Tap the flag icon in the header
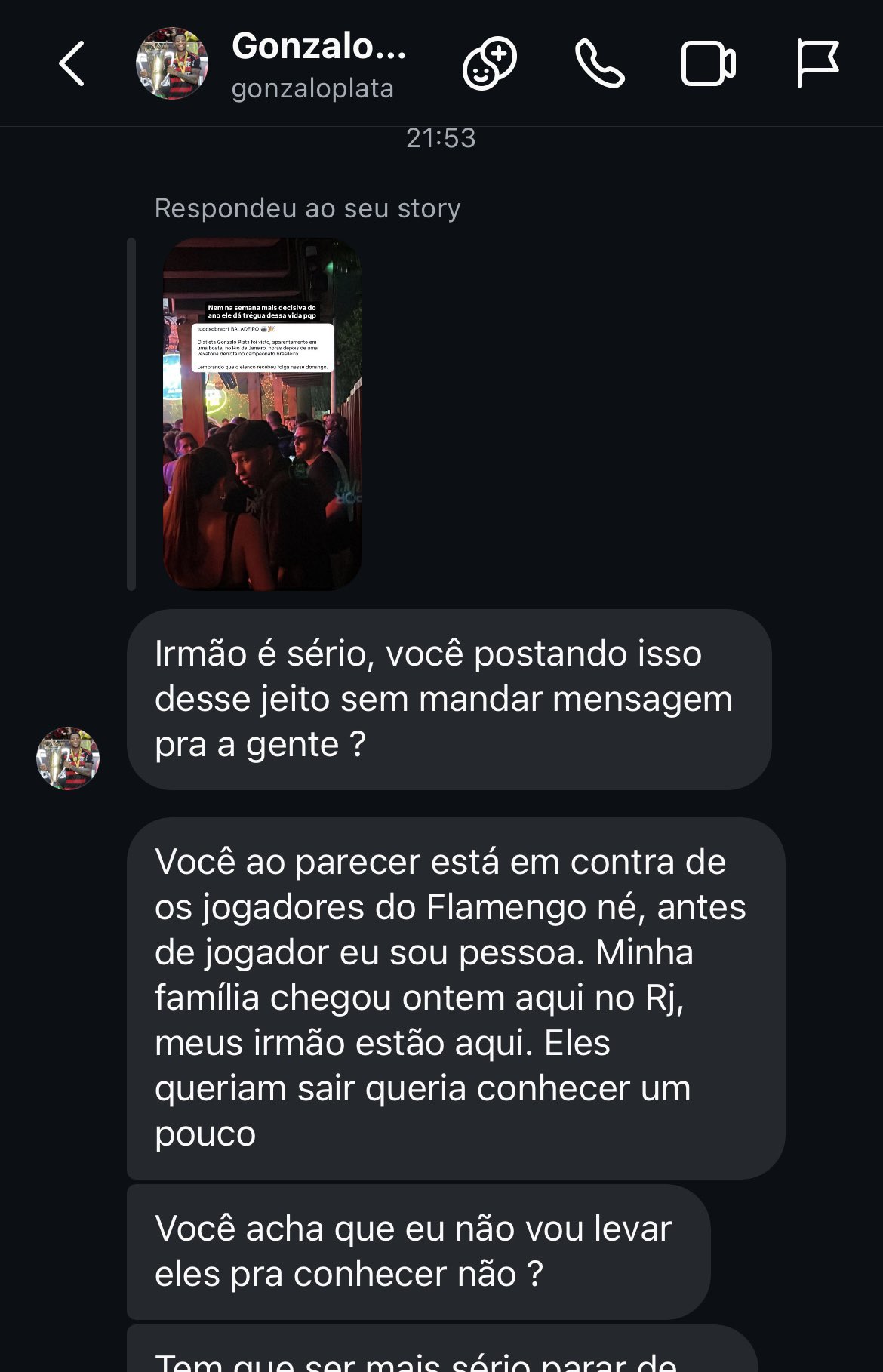Image resolution: width=883 pixels, height=1372 pixels. point(817,63)
